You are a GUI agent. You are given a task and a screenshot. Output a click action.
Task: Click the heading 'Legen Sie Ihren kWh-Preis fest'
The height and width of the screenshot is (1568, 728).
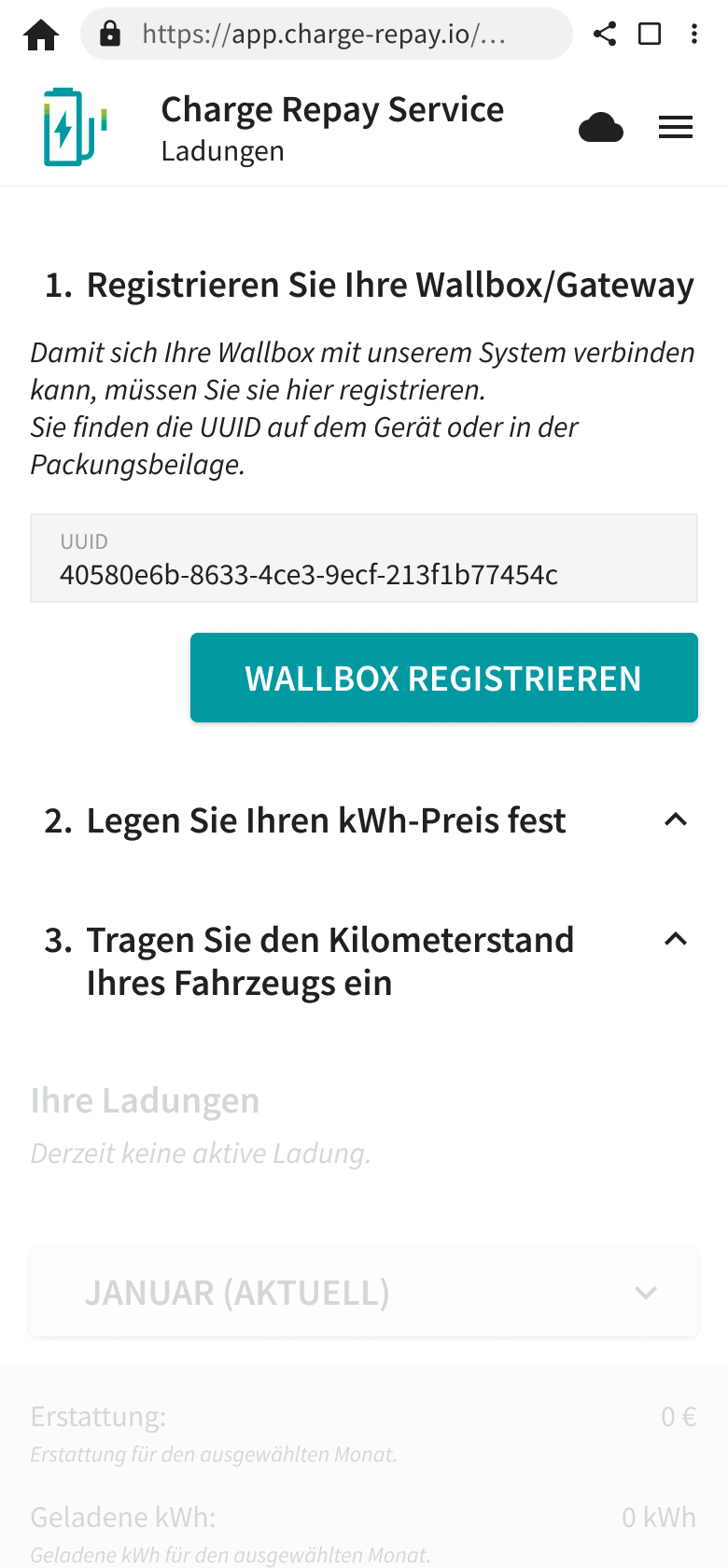(x=326, y=819)
